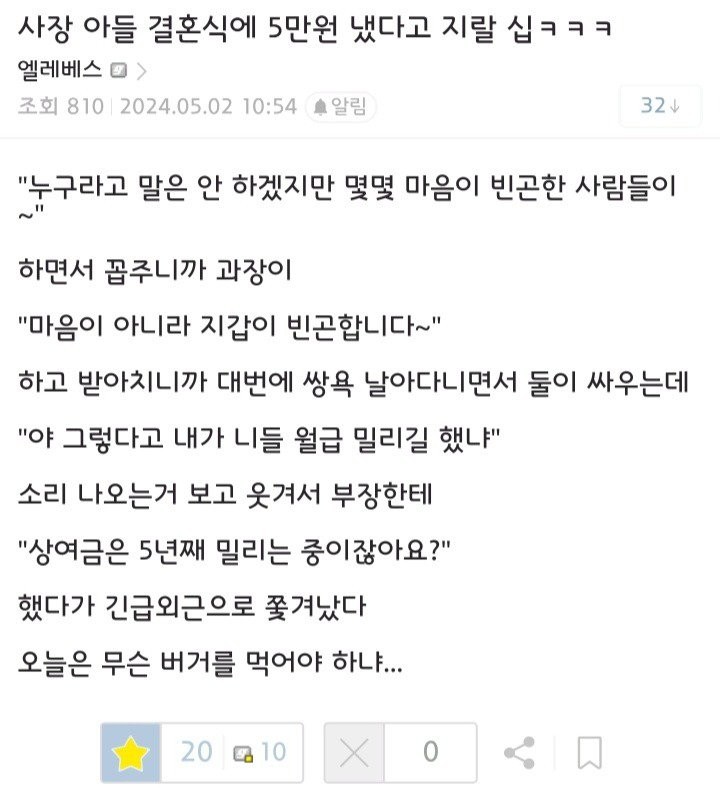Open author 엘레베스's profile
The width and height of the screenshot is (720, 788).
[x=60, y=70]
